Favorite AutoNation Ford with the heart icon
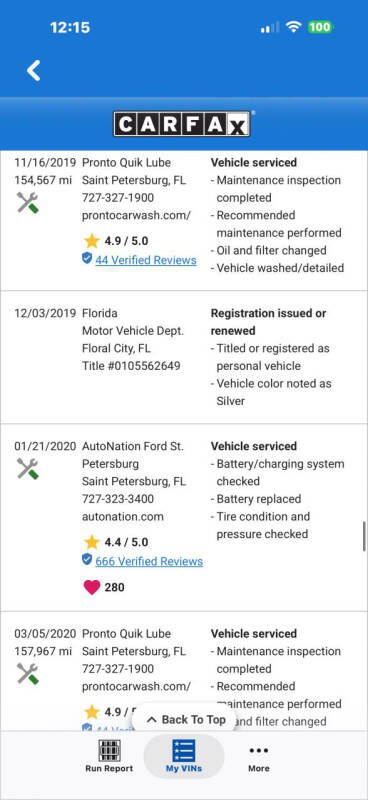This screenshot has height=800, width=368. (92, 587)
